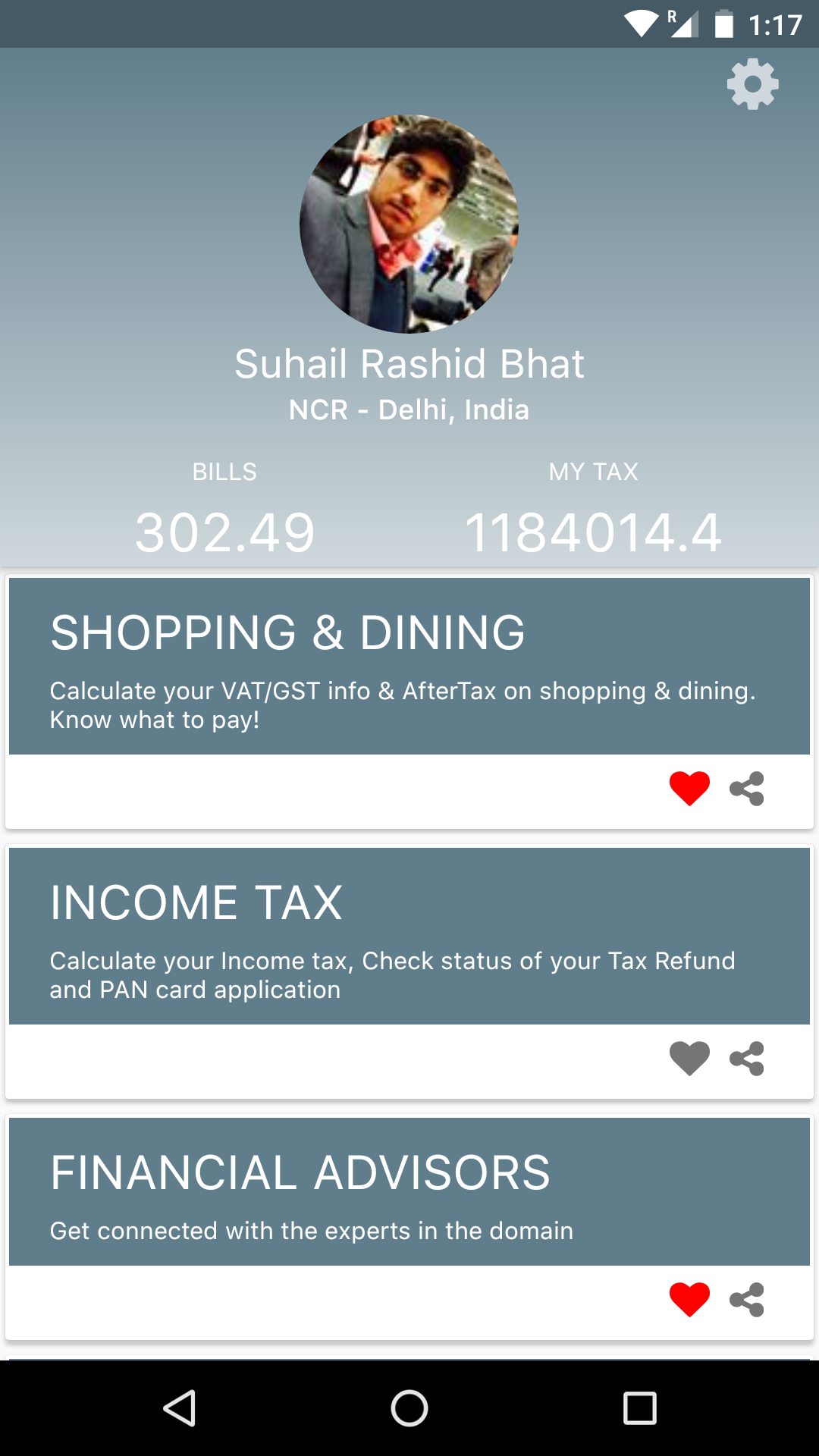This screenshot has height=1456, width=819.
Task: Click the share icon on FINANCIAL ADVISORS card
Action: click(x=747, y=1299)
